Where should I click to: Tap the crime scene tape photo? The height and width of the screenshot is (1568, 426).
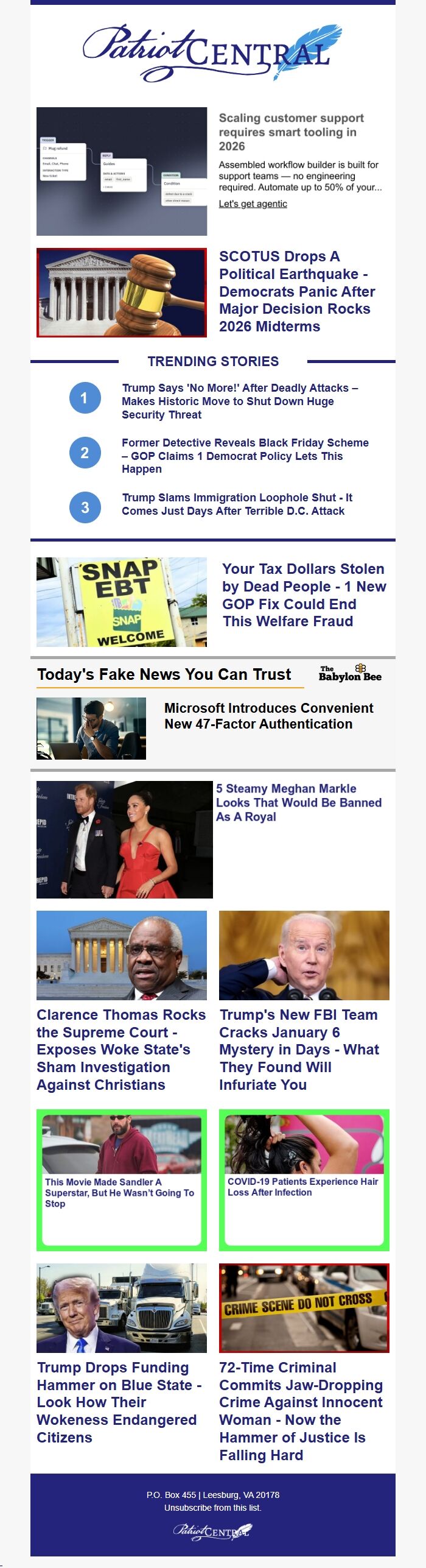tap(304, 1308)
